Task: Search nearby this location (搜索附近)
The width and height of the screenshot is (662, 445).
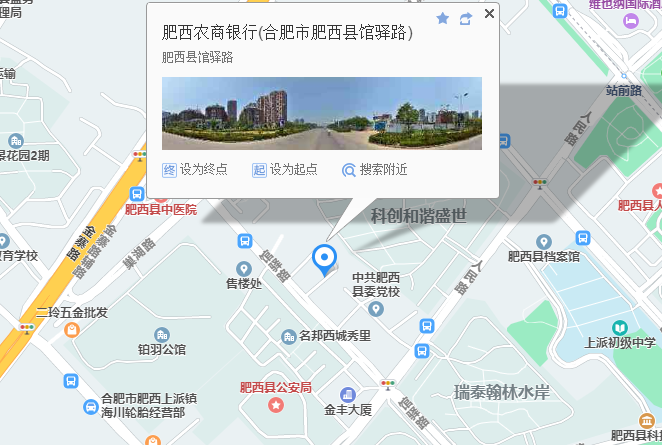Action: pyautogui.click(x=375, y=170)
